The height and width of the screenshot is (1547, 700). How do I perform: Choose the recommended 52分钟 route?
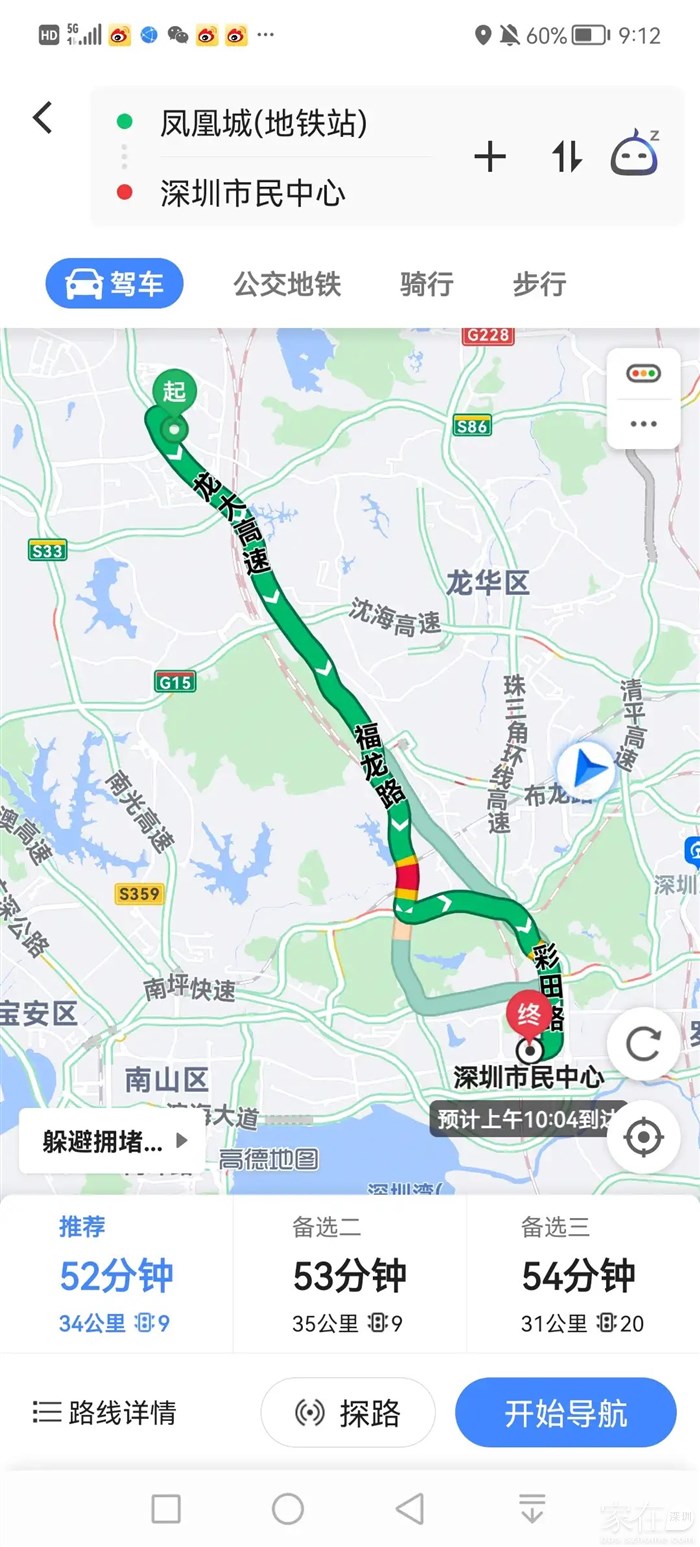pos(116,1275)
